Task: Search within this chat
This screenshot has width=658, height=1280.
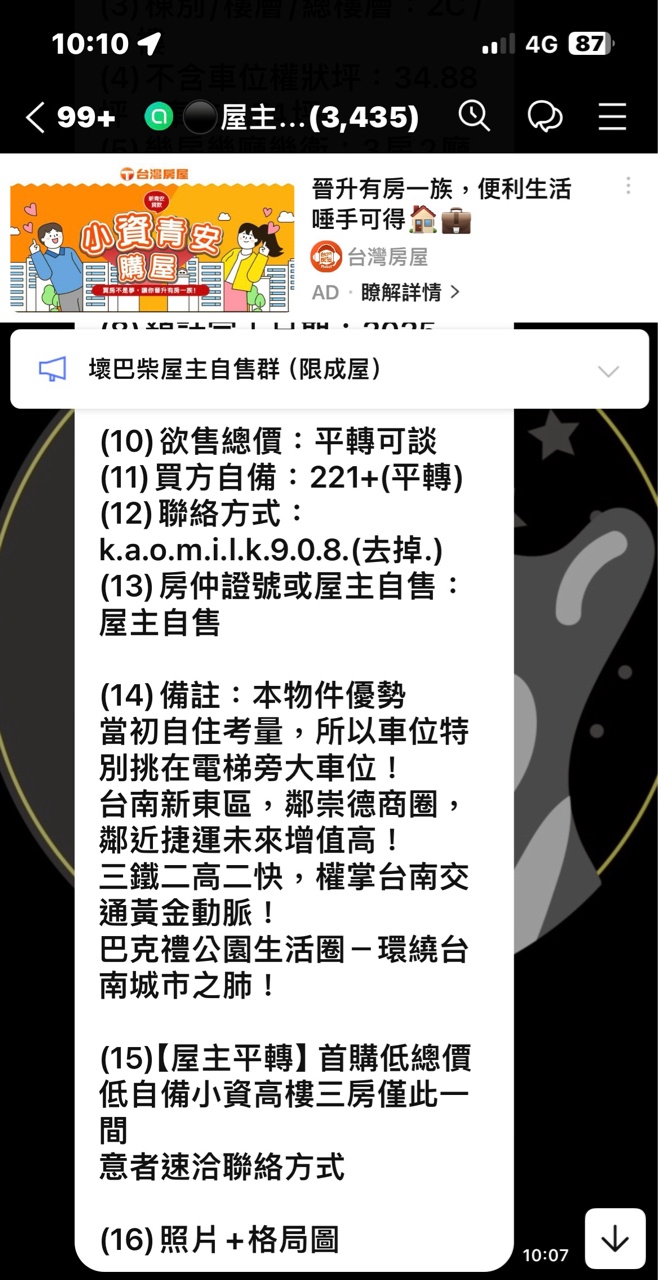Action: click(x=474, y=117)
